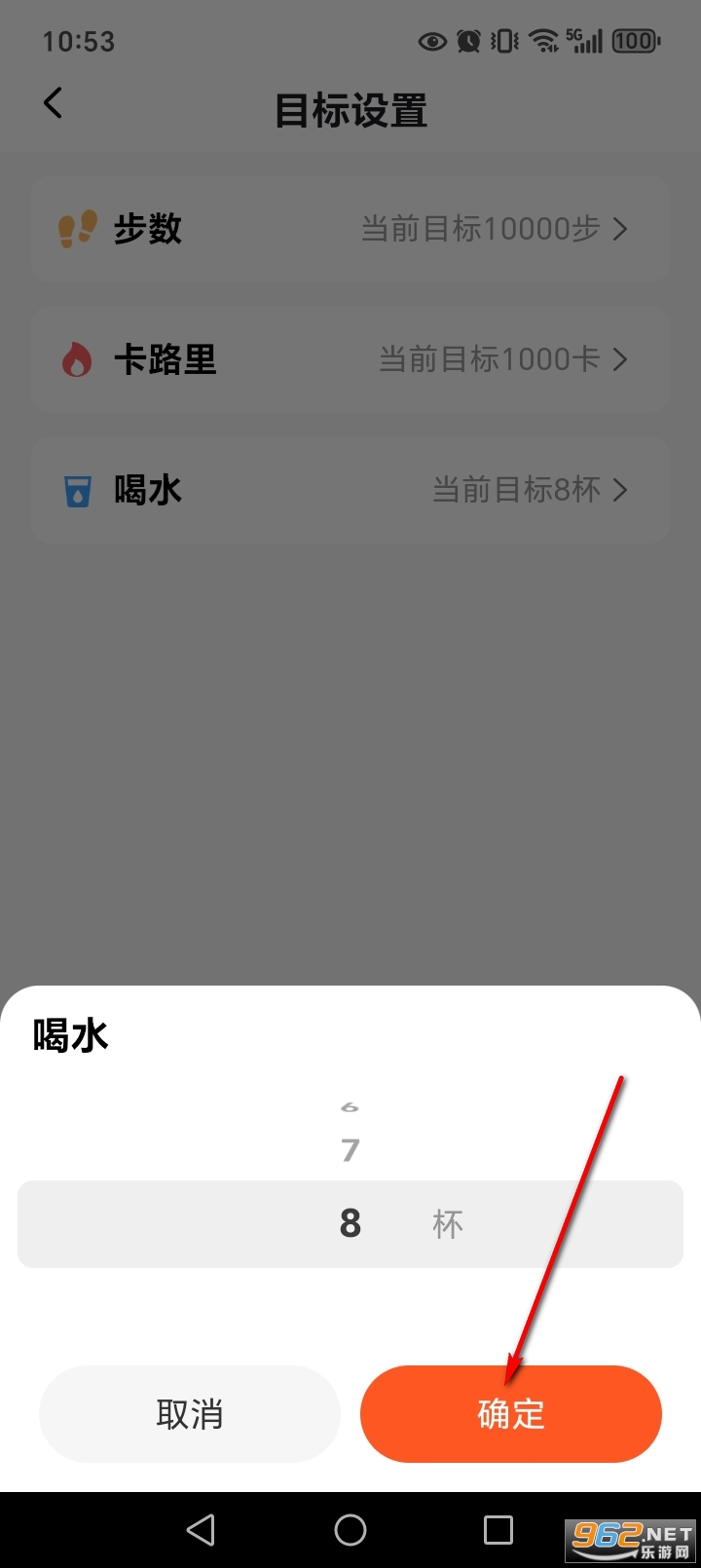
Task: Tap the back arrow on 目标设置 page
Action: (53, 102)
